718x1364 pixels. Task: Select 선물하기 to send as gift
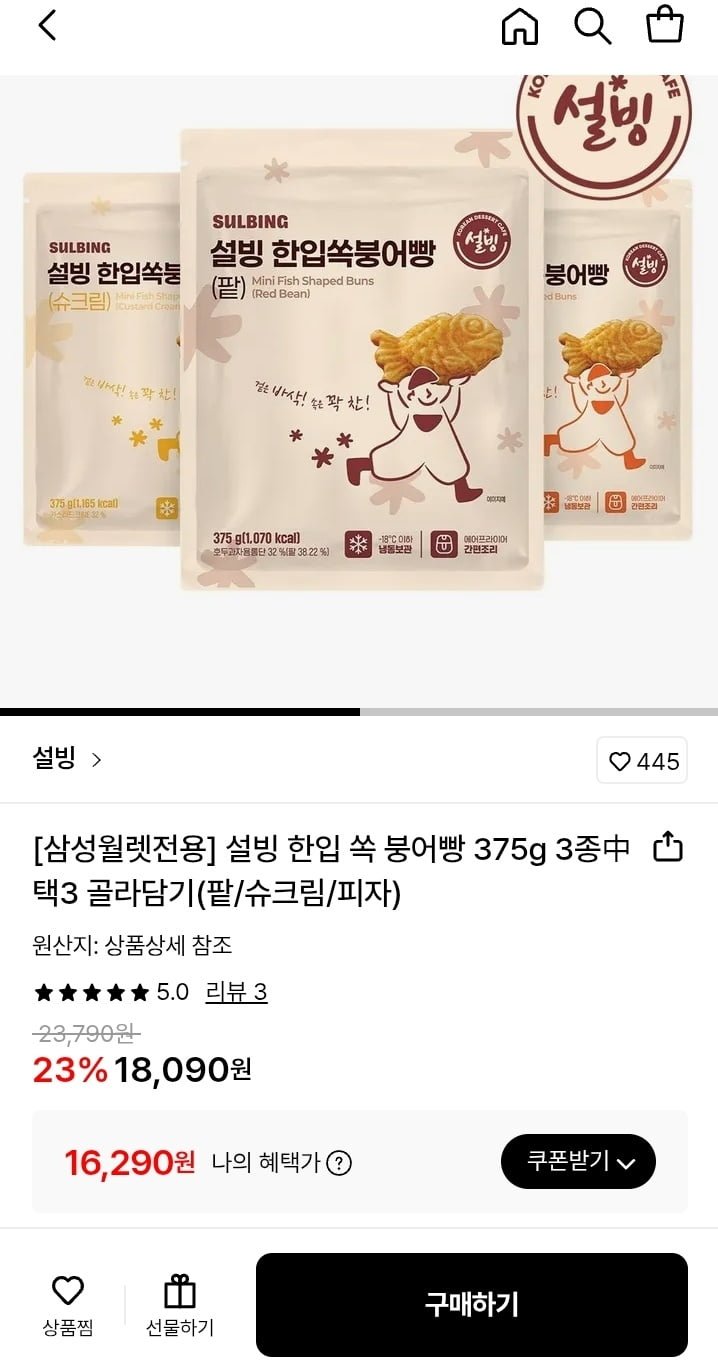(x=180, y=1306)
